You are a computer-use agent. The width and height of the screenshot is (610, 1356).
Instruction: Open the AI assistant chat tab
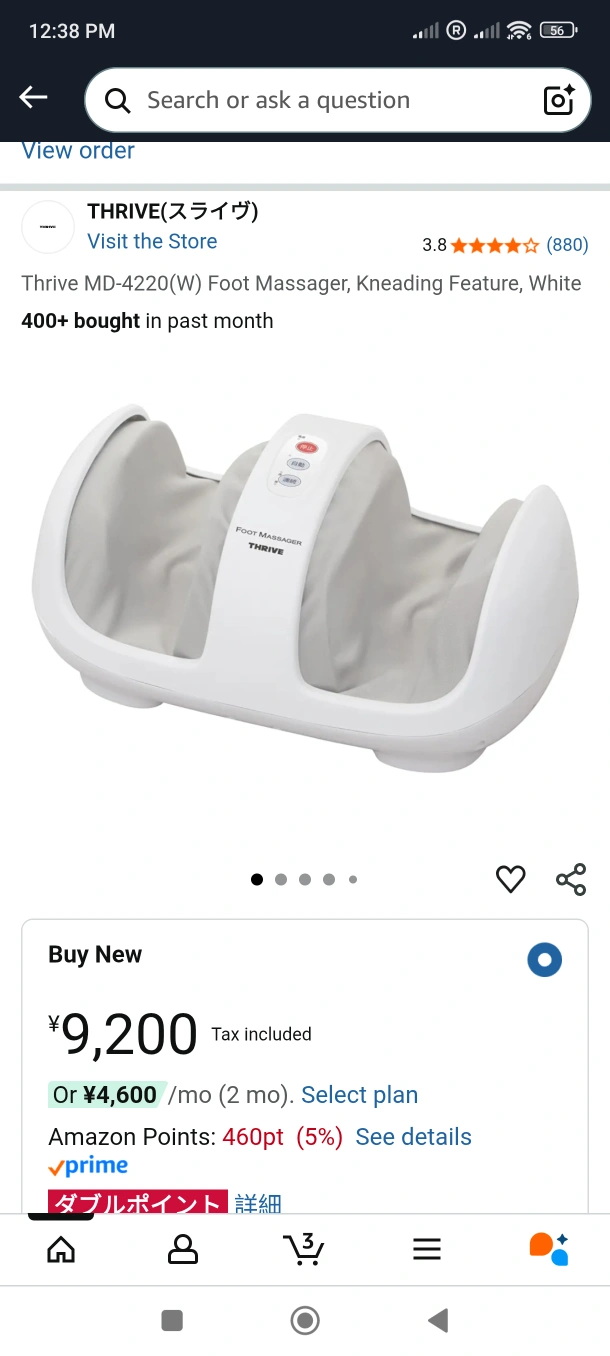[x=548, y=1248]
